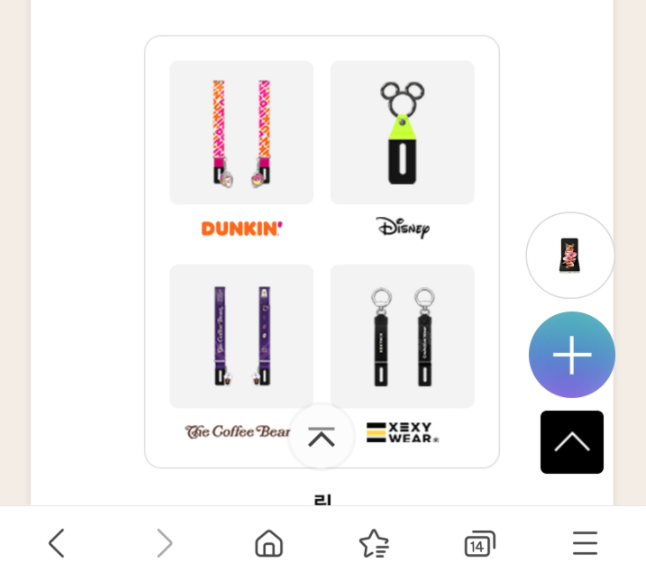This screenshot has height=569, width=646.
Task: Open the recently viewed product thumbnail
Action: tap(570, 255)
